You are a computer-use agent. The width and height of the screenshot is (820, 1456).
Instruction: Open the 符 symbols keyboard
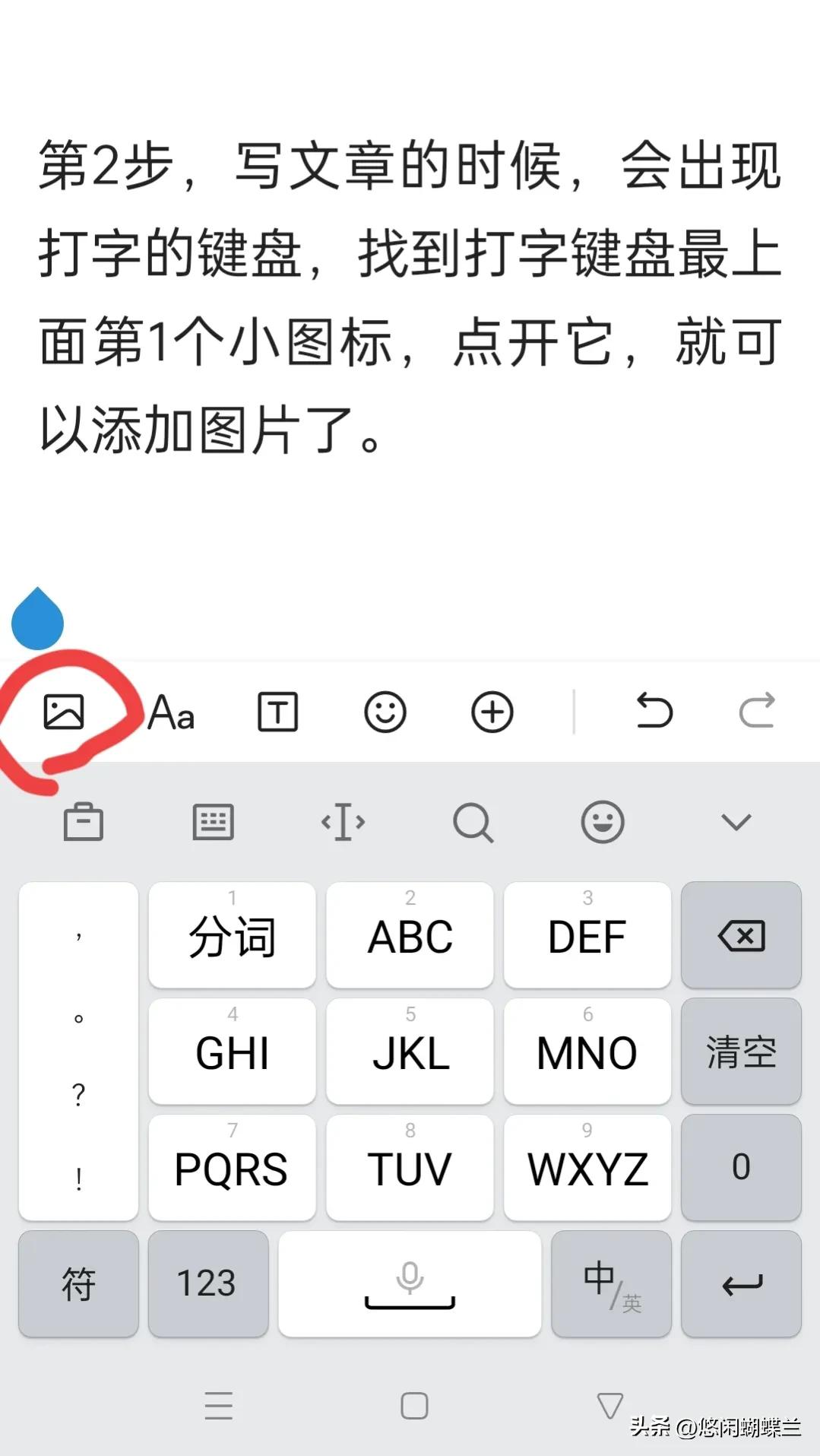pyautogui.click(x=78, y=1283)
